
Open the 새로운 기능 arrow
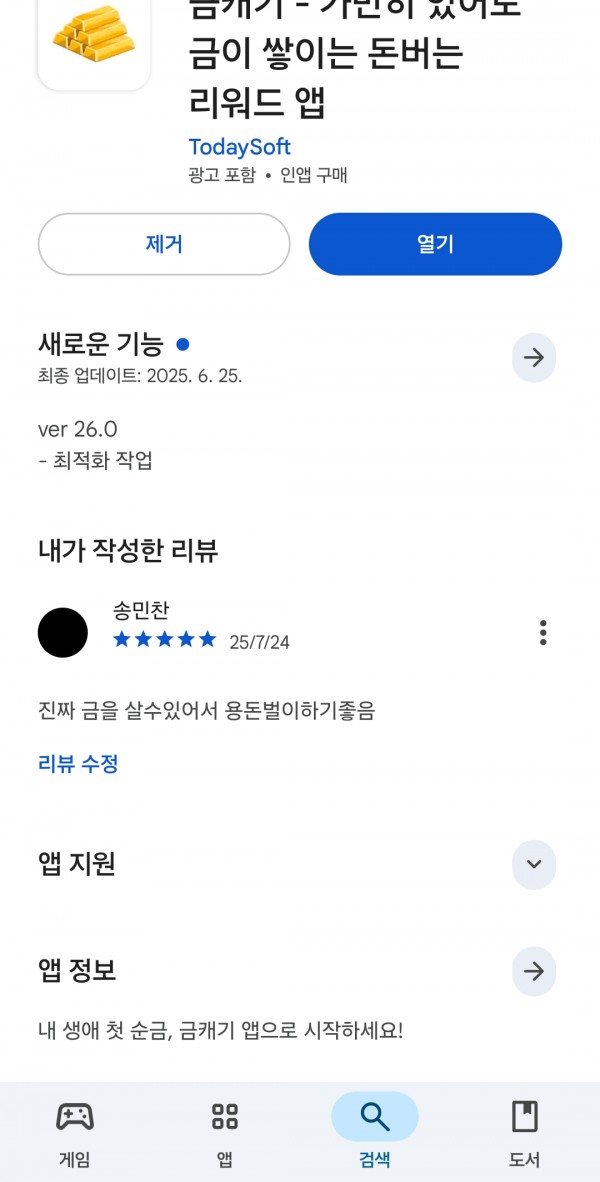(x=534, y=357)
